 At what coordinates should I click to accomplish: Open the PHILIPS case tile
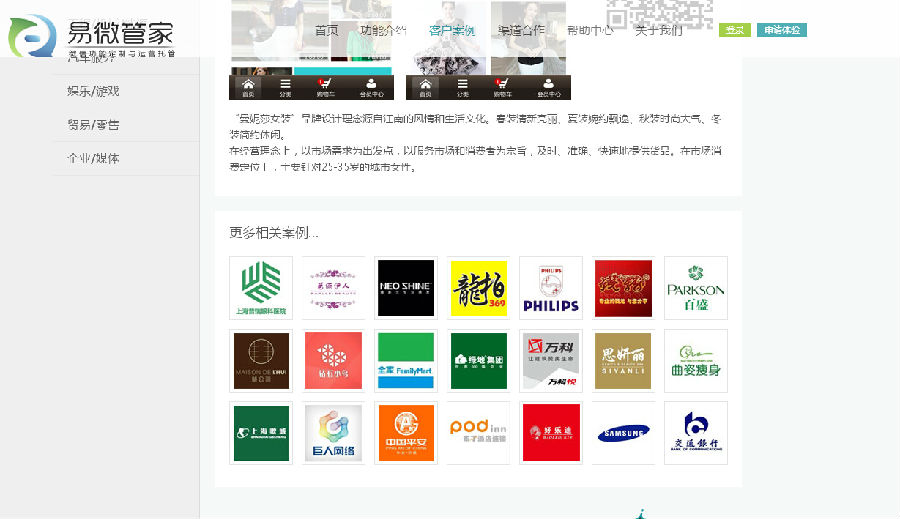point(551,288)
